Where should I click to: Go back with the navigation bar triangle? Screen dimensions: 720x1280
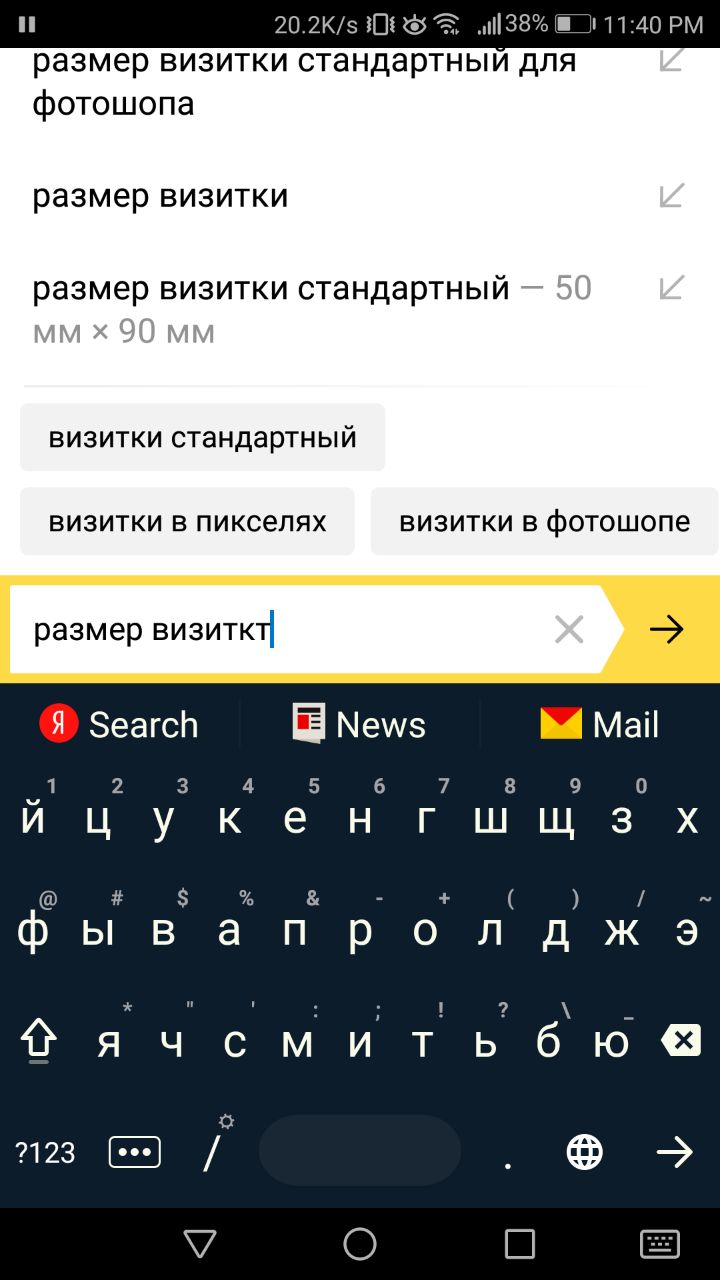pos(200,1244)
